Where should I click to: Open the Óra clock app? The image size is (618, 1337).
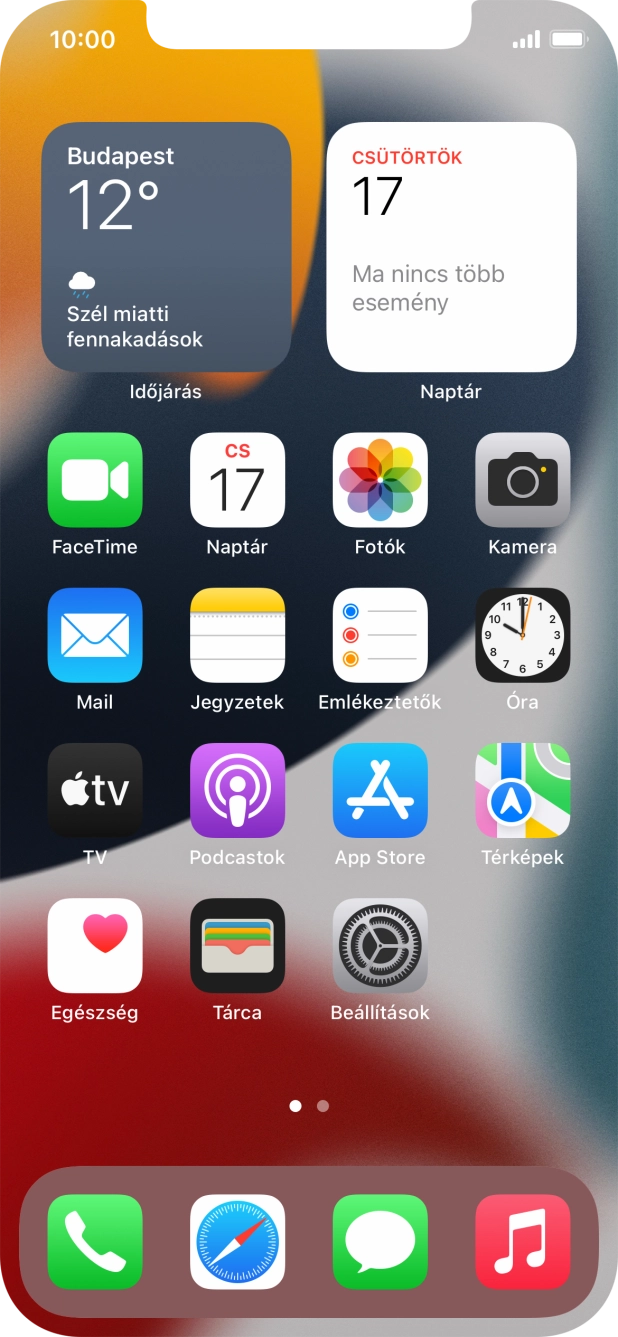(522, 635)
